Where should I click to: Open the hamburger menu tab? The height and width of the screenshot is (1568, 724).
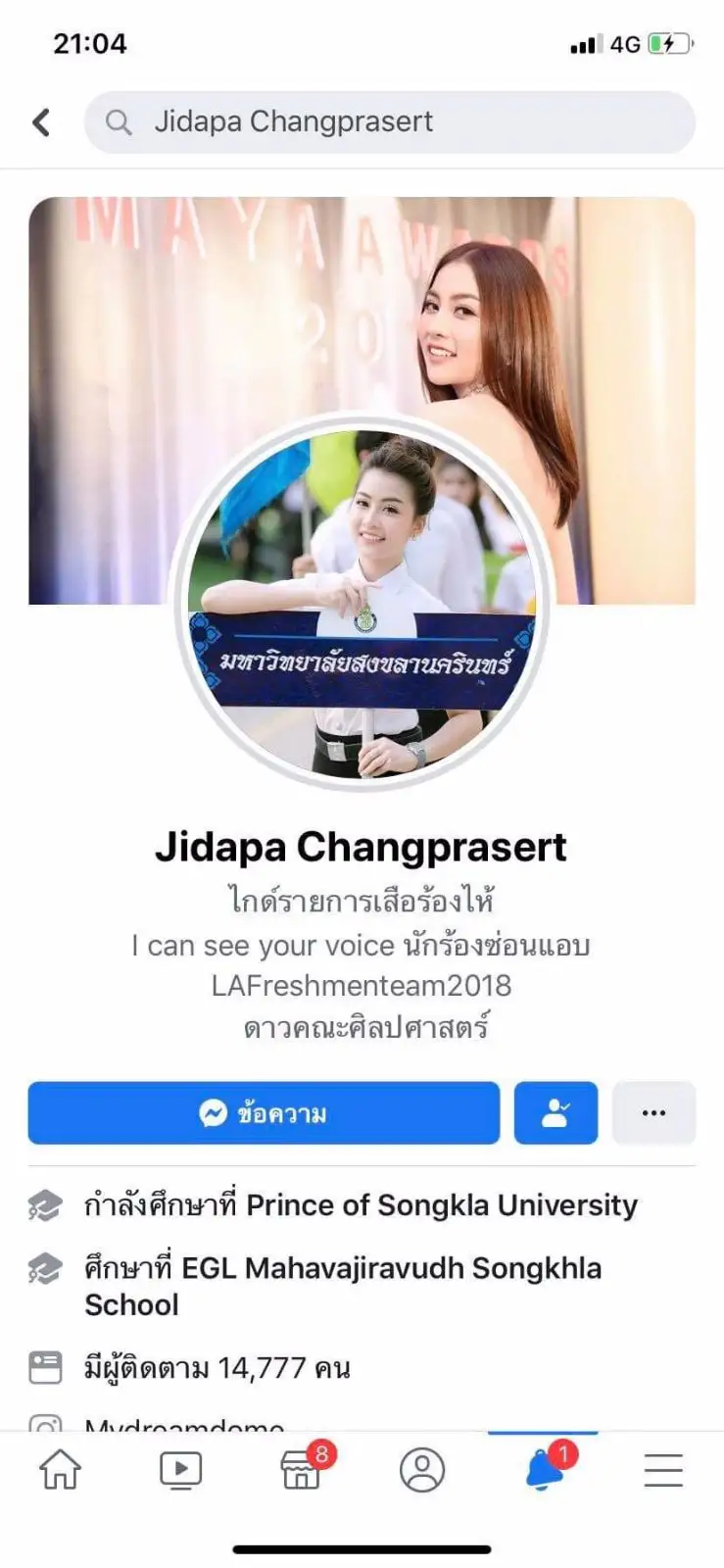[663, 1470]
